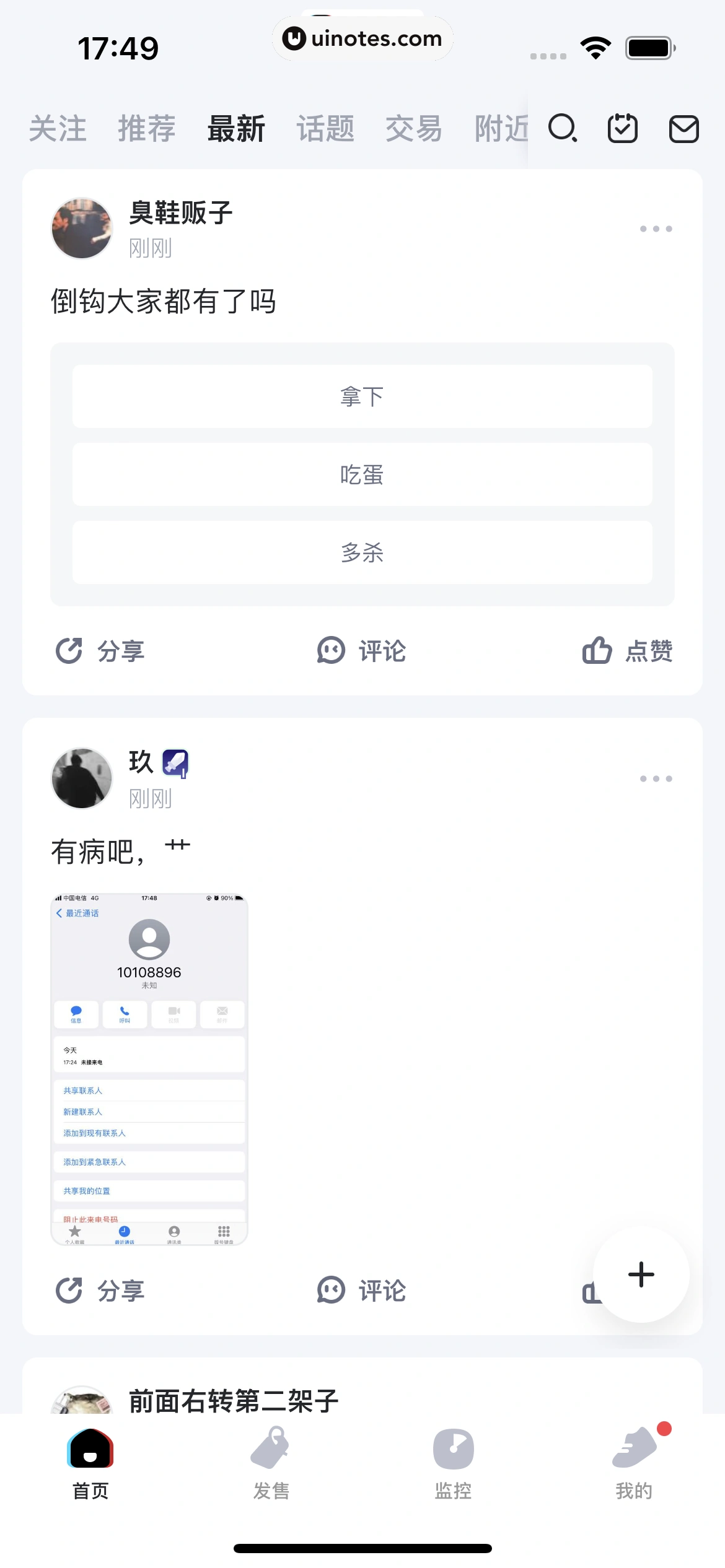Comment on 玖's post
This screenshot has width=725, height=1568.
tap(362, 1291)
